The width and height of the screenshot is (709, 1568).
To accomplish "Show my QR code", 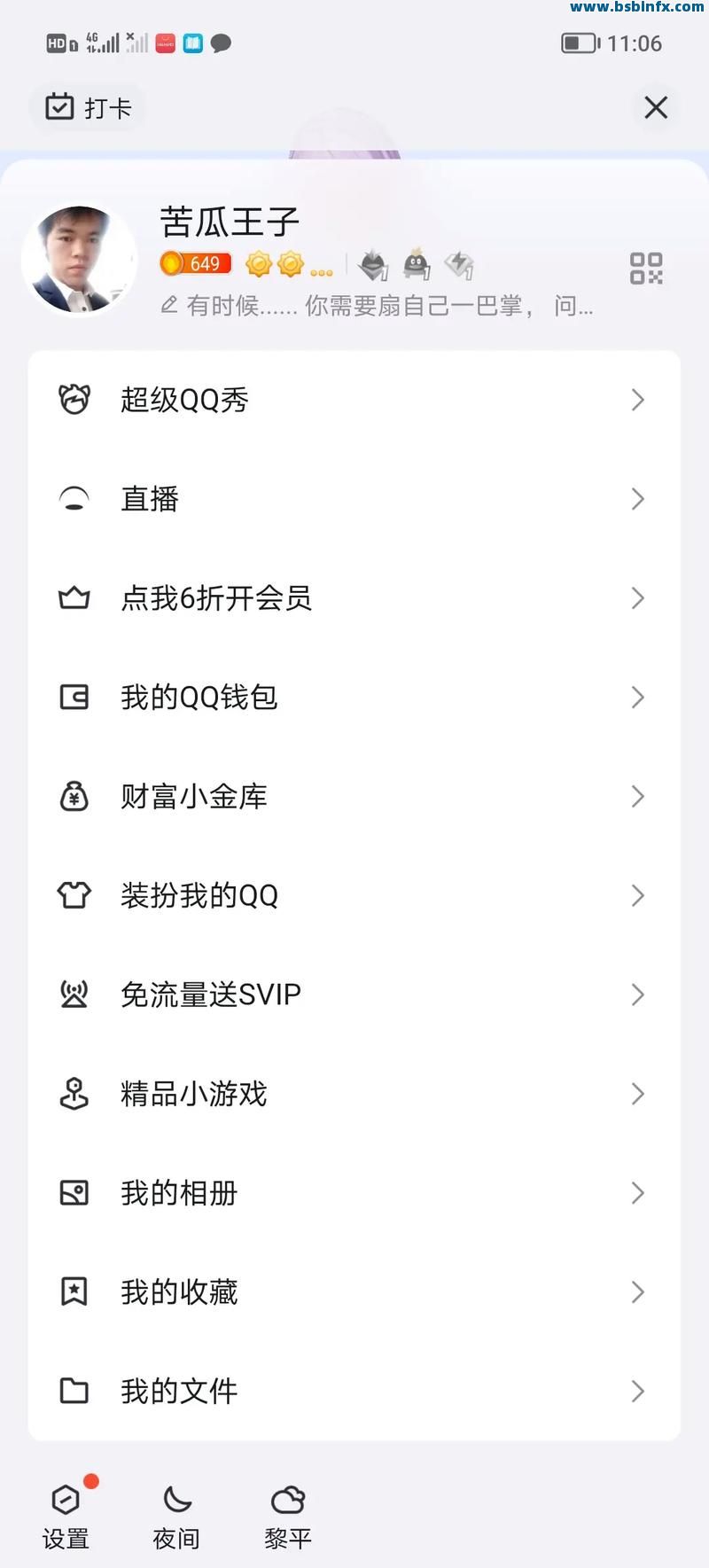I will tap(646, 268).
